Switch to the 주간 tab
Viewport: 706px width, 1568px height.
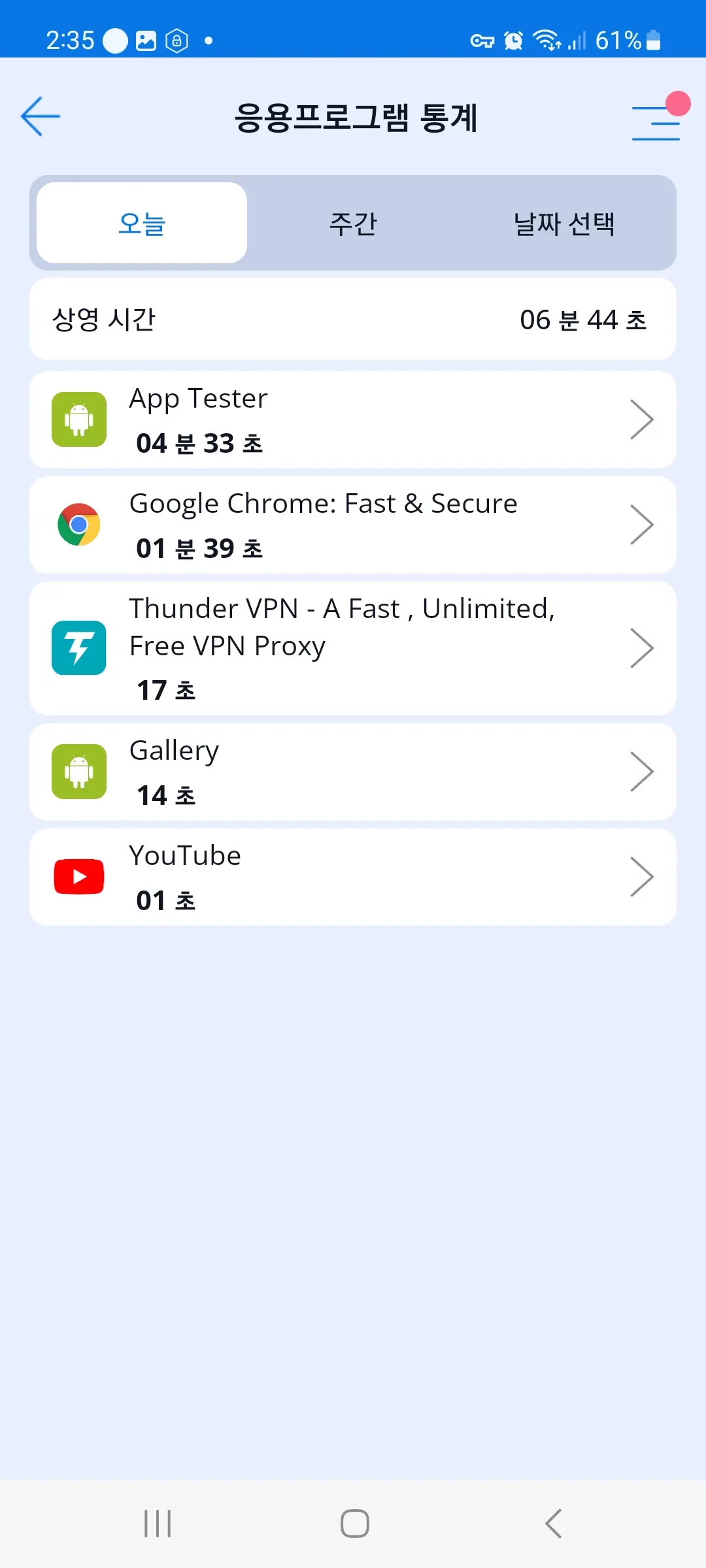[353, 223]
